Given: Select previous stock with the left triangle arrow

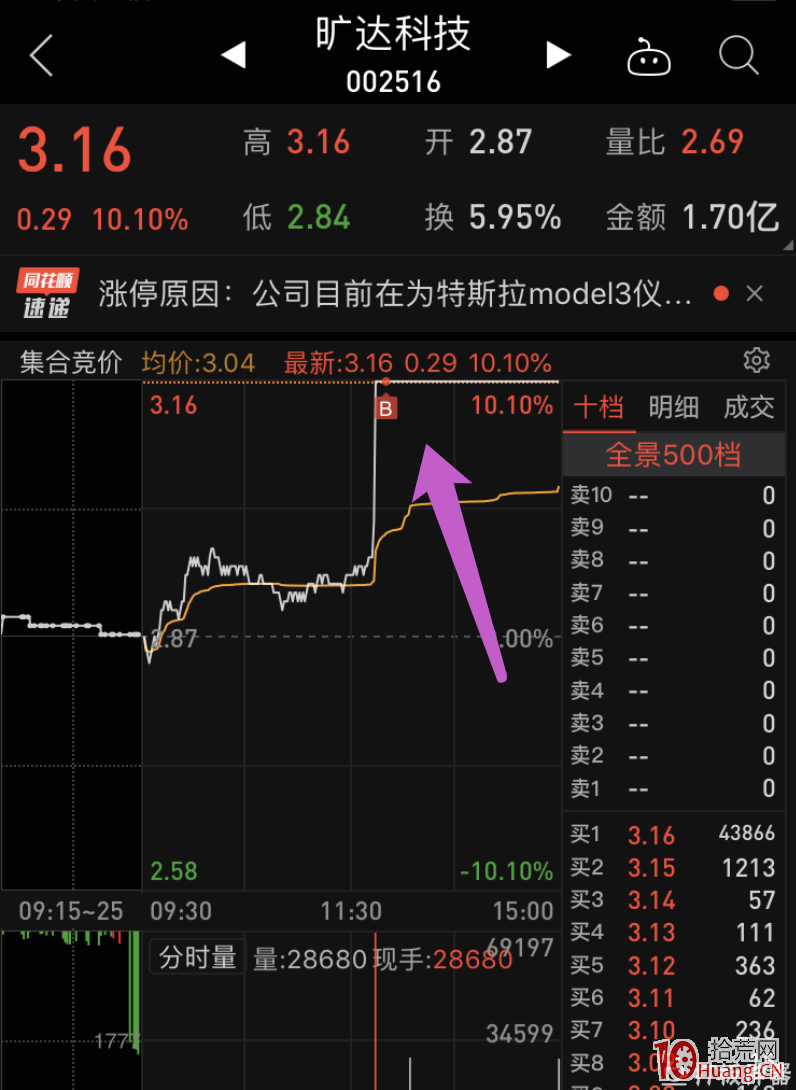Looking at the screenshot, I should (x=233, y=56).
